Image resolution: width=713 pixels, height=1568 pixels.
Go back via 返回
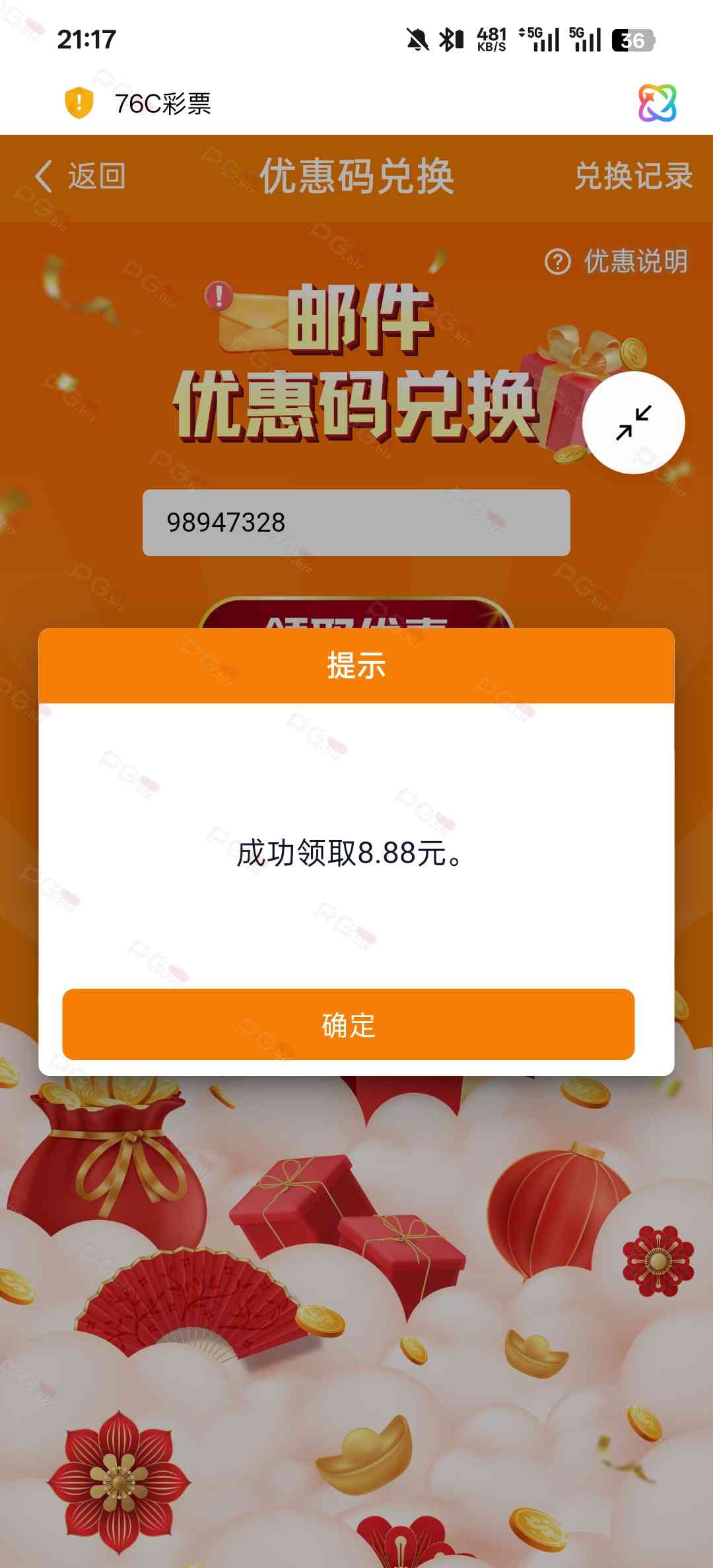click(81, 176)
